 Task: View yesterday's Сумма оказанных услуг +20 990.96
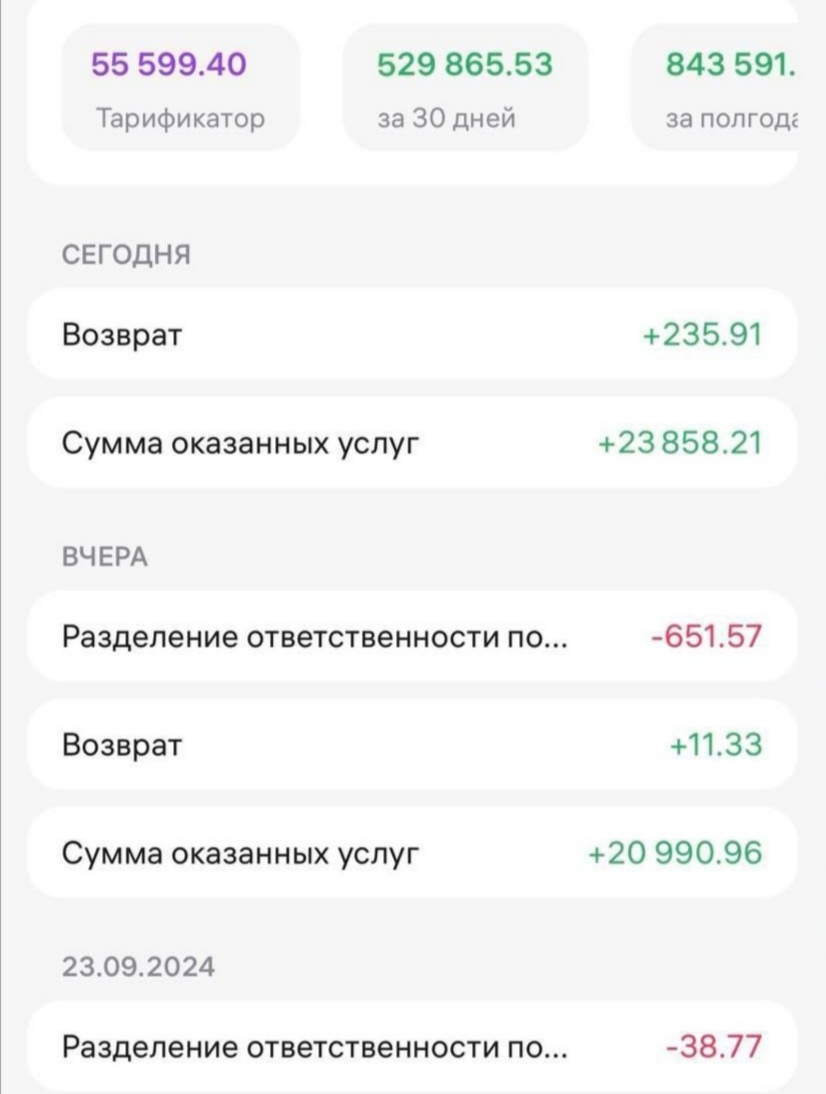(412, 853)
